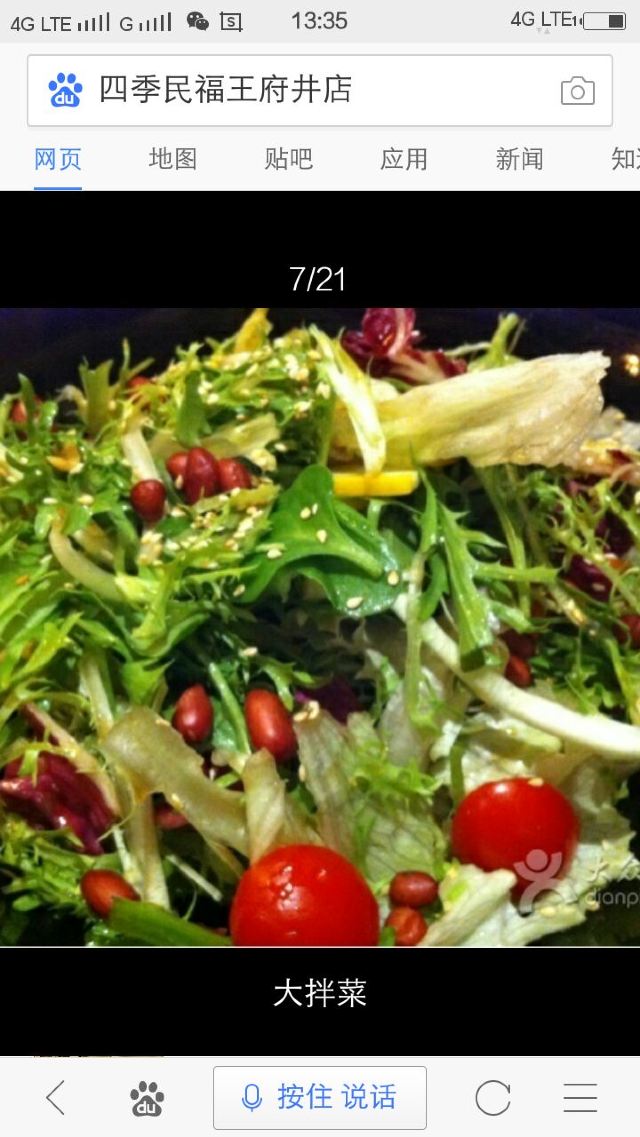Switch to the 新闻 tab
640x1137 pixels.
tap(519, 159)
